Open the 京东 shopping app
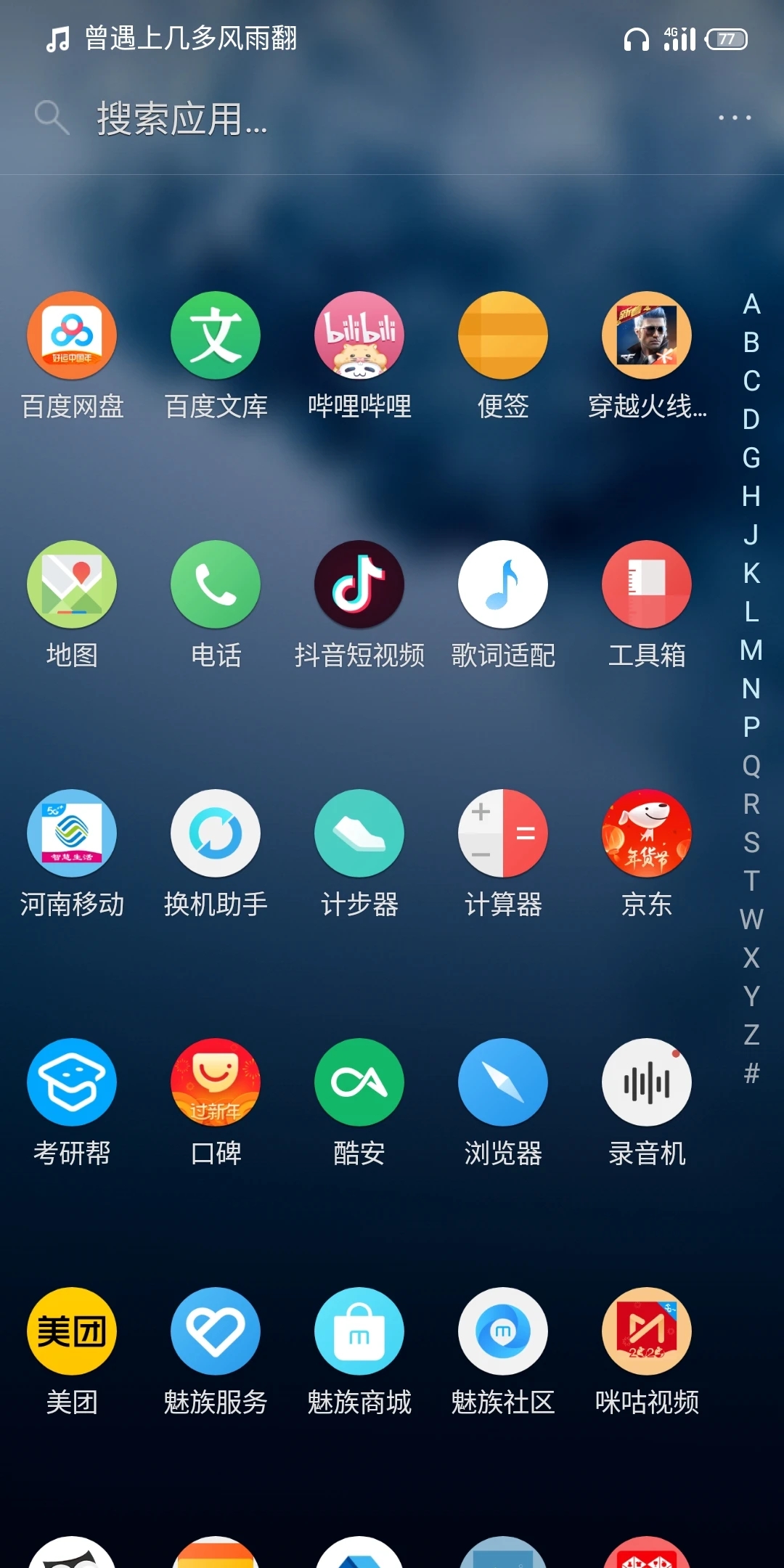The image size is (784, 1568). (646, 834)
